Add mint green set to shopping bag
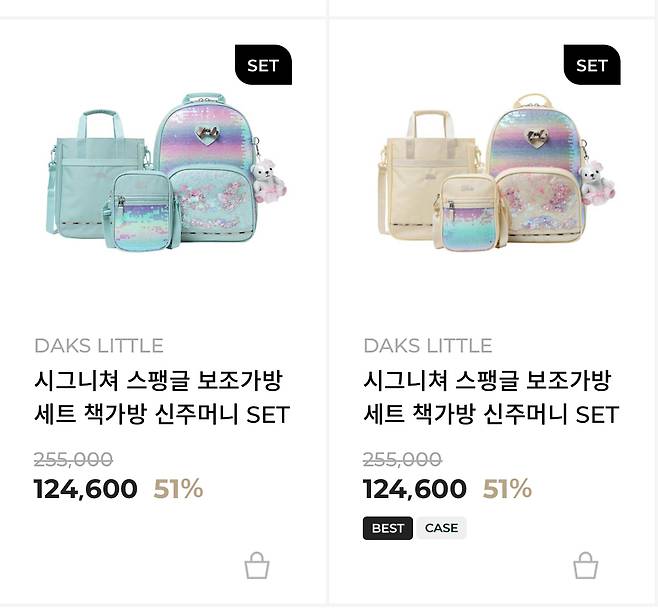 point(257,566)
